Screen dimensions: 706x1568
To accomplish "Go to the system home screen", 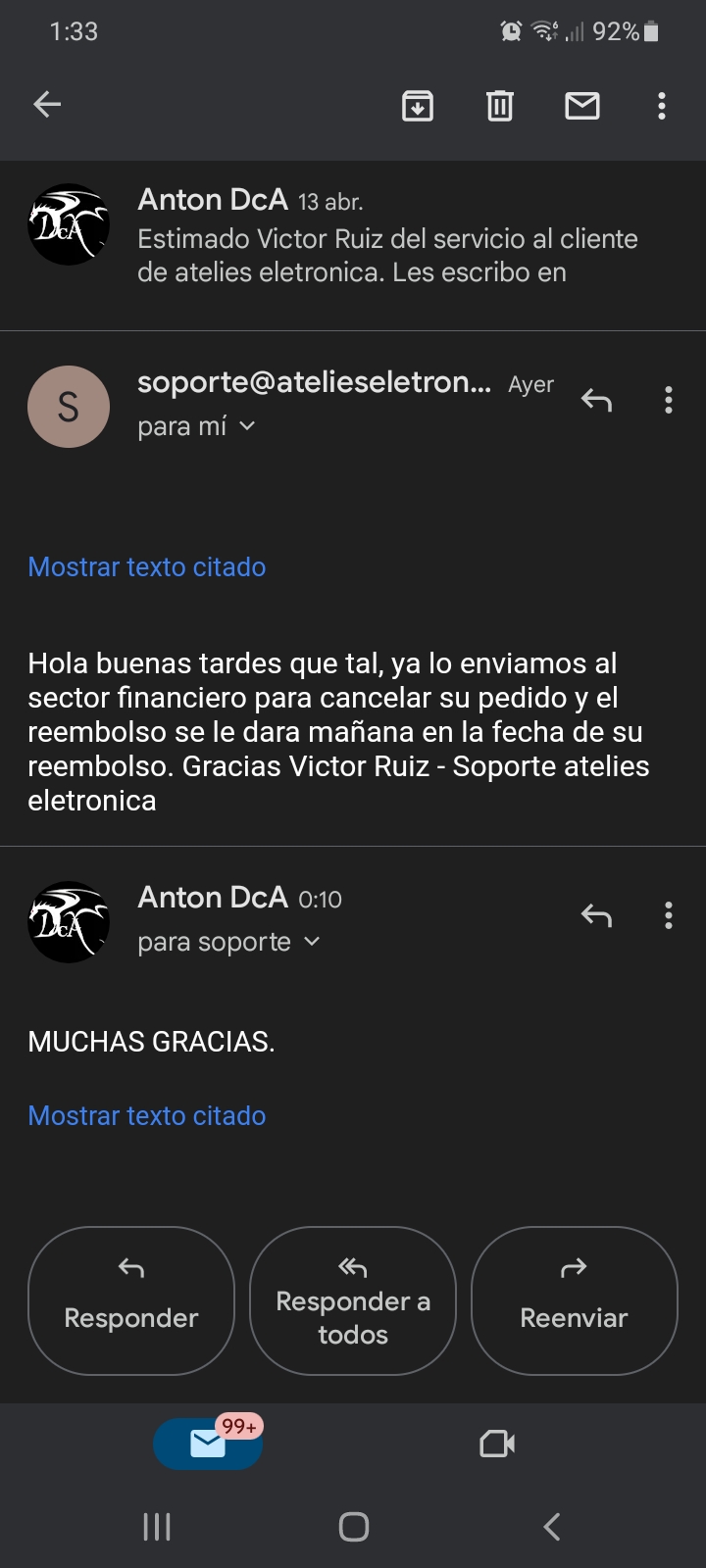I will click(353, 1526).
